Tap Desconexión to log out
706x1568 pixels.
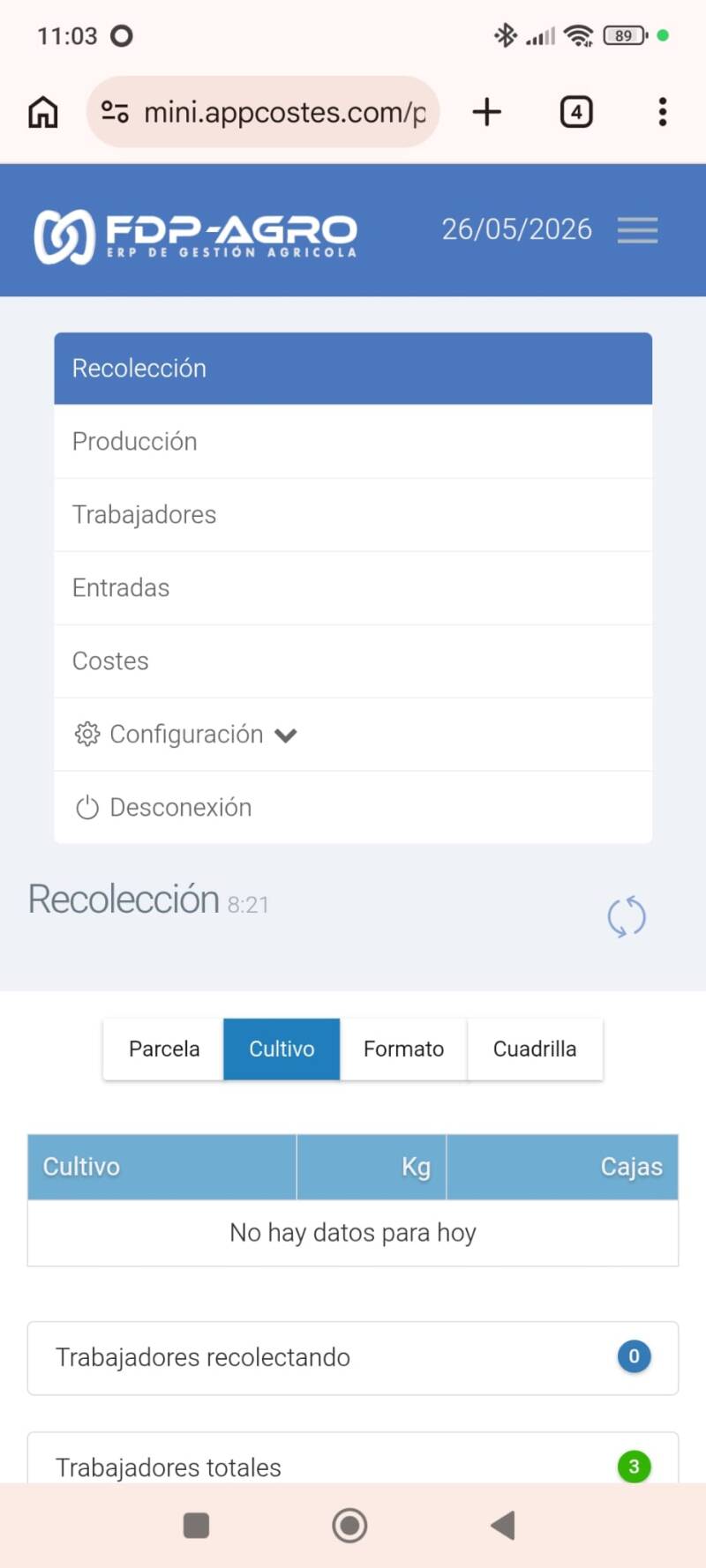click(x=353, y=808)
